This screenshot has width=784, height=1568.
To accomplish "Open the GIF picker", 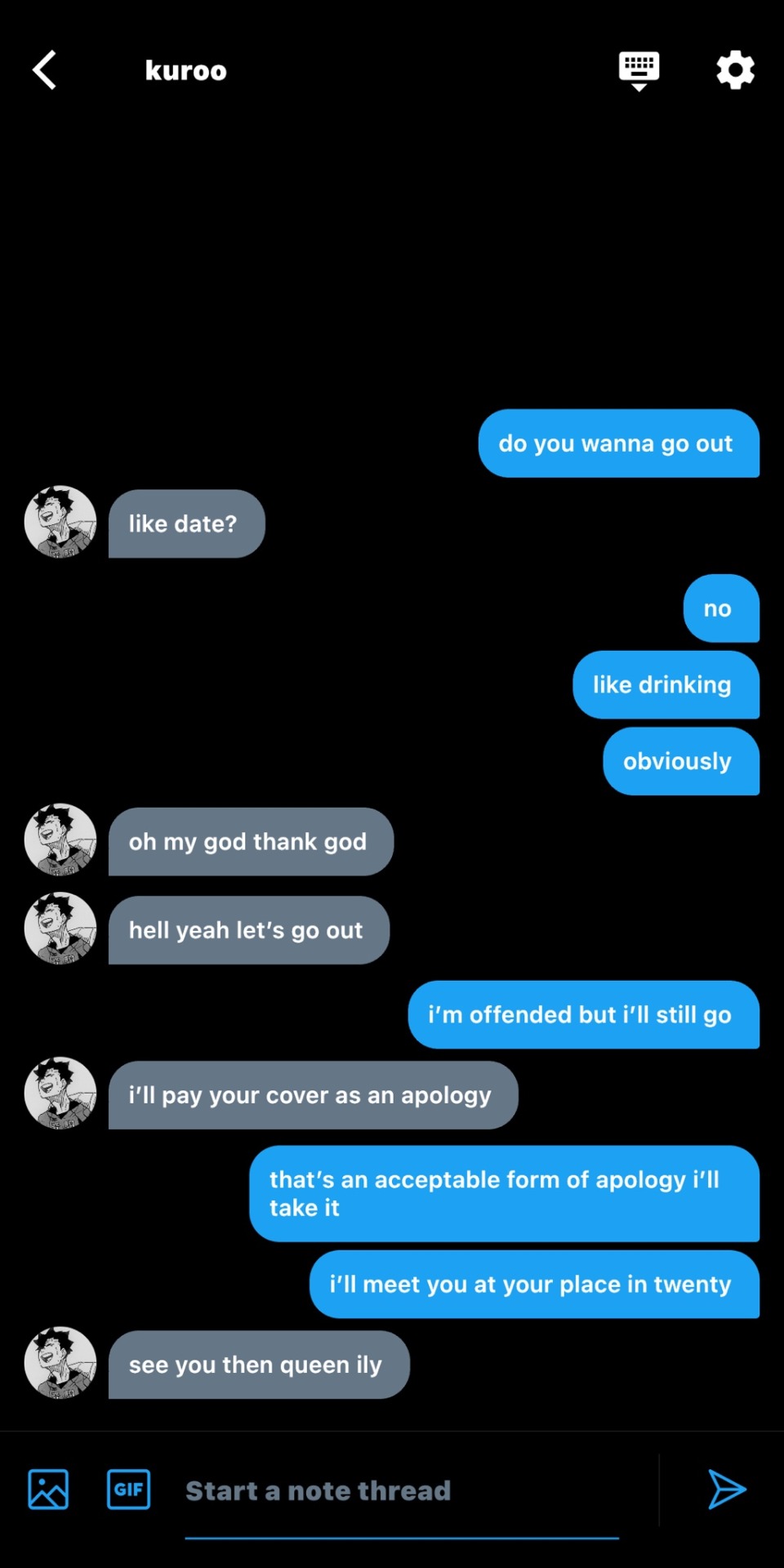I will 128,1489.
